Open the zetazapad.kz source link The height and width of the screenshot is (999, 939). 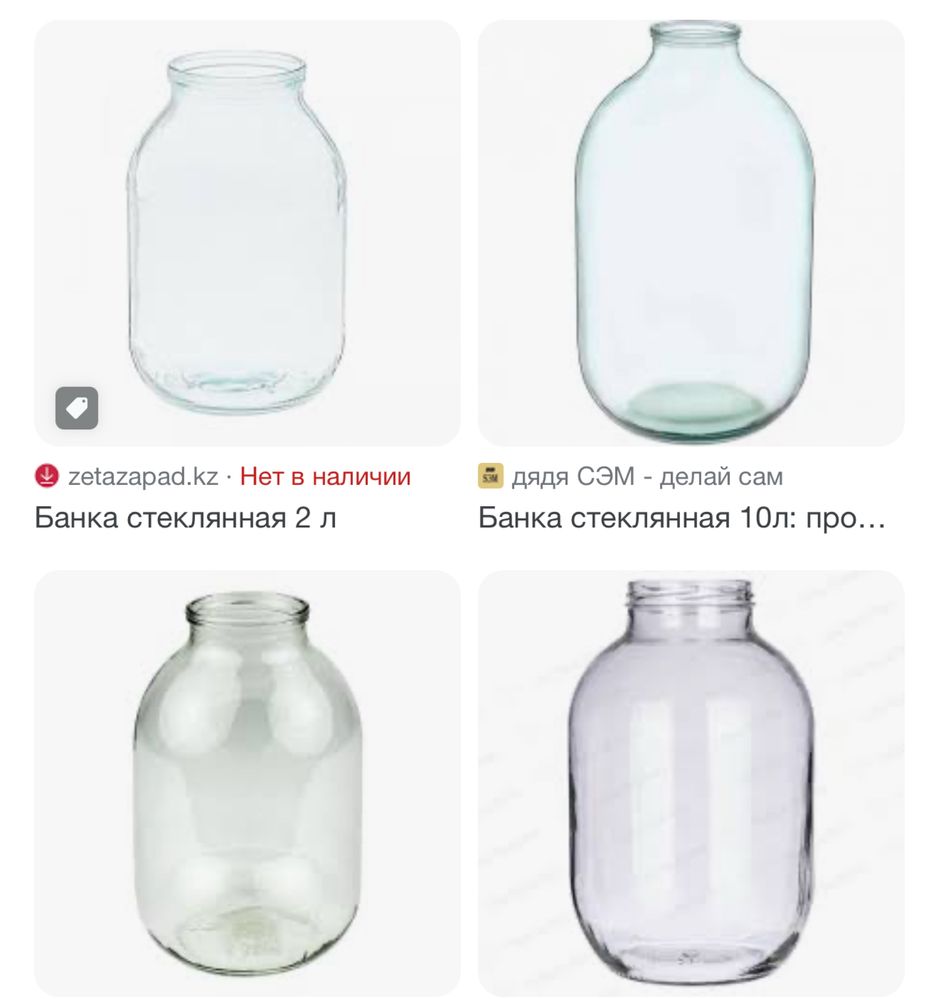(143, 476)
